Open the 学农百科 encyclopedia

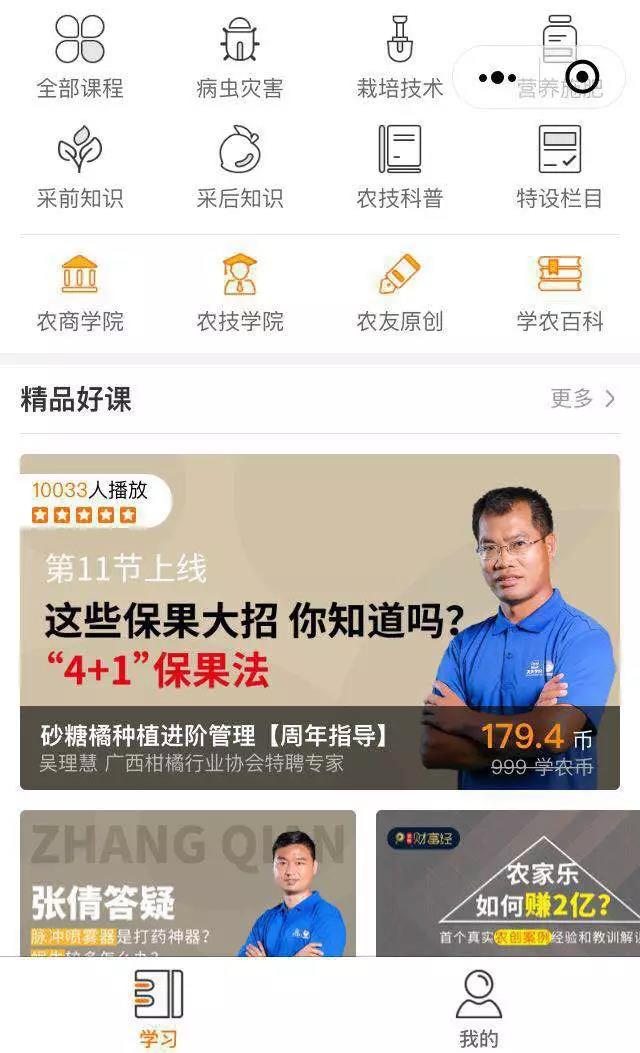(559, 292)
